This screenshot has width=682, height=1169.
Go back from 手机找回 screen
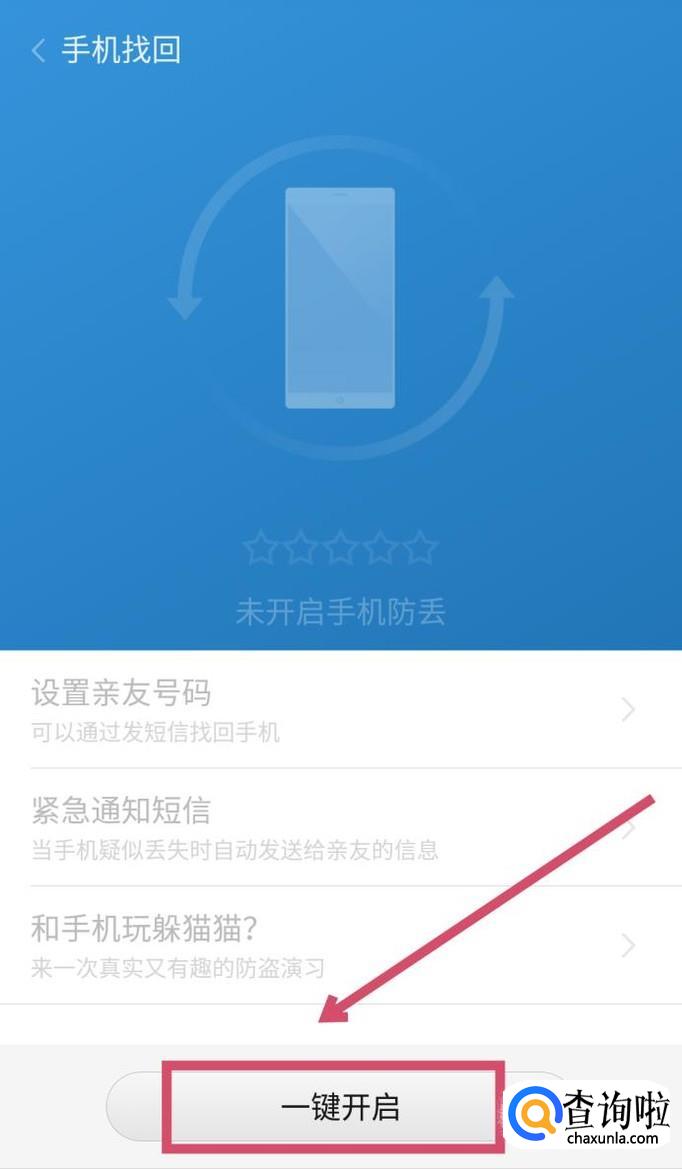click(39, 51)
